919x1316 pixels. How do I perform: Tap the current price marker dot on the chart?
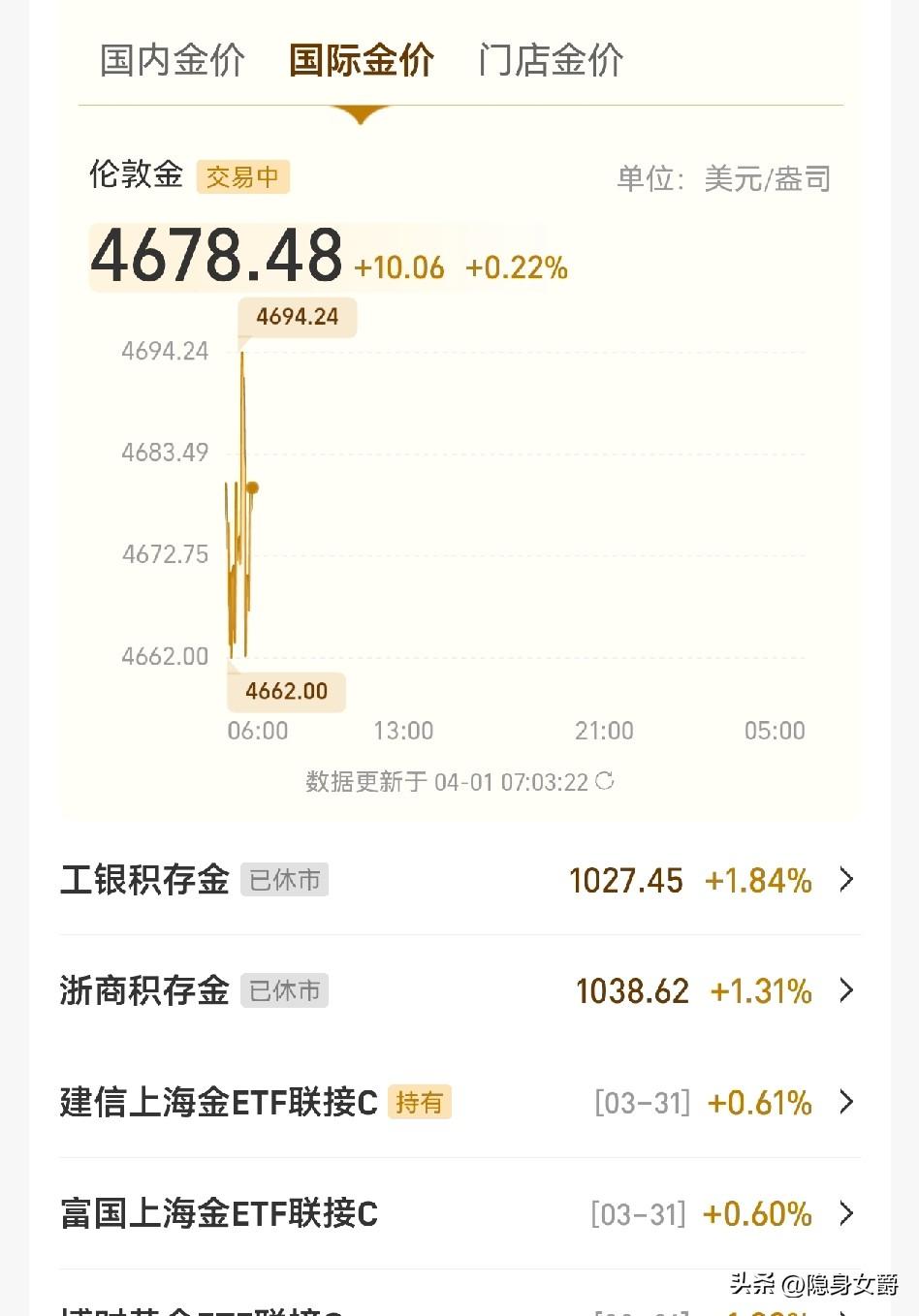pos(252,489)
